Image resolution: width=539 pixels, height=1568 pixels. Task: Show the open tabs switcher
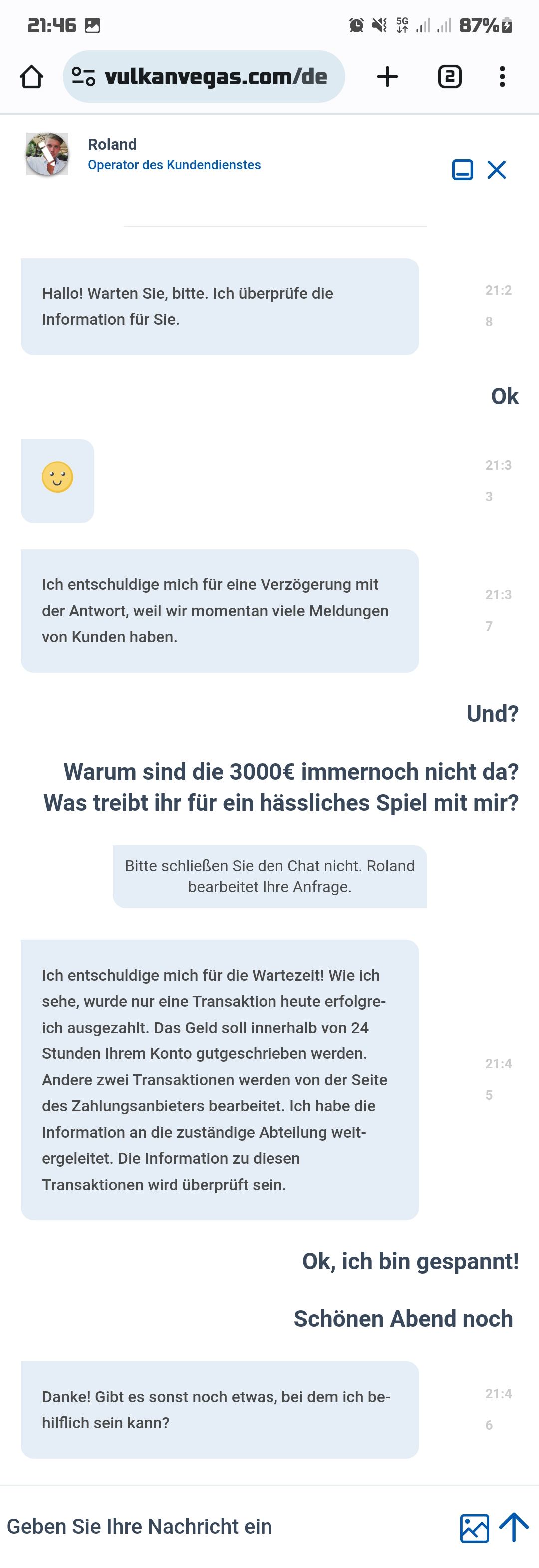point(450,77)
